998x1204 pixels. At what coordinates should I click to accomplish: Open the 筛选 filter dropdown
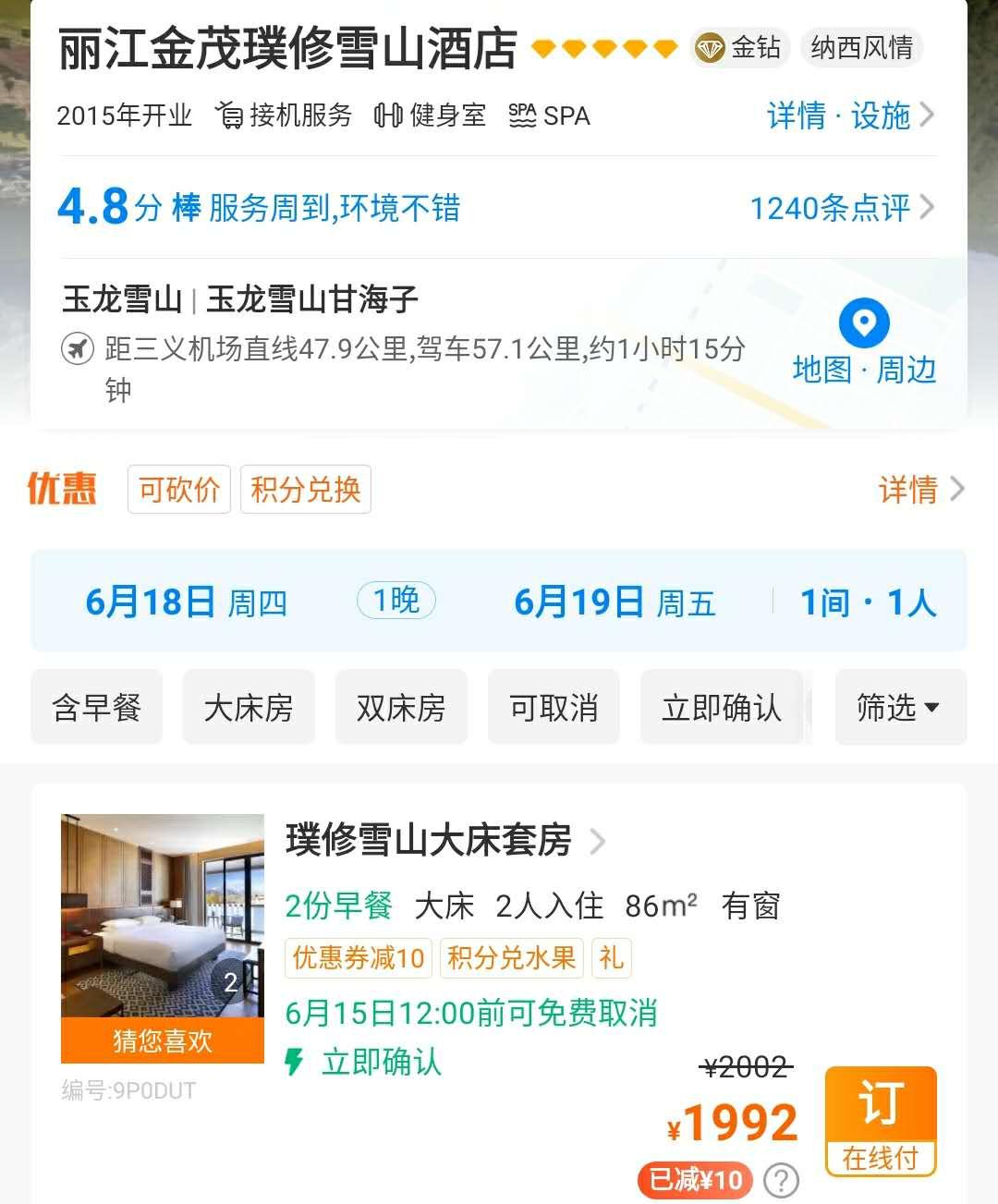pyautogui.click(x=899, y=707)
